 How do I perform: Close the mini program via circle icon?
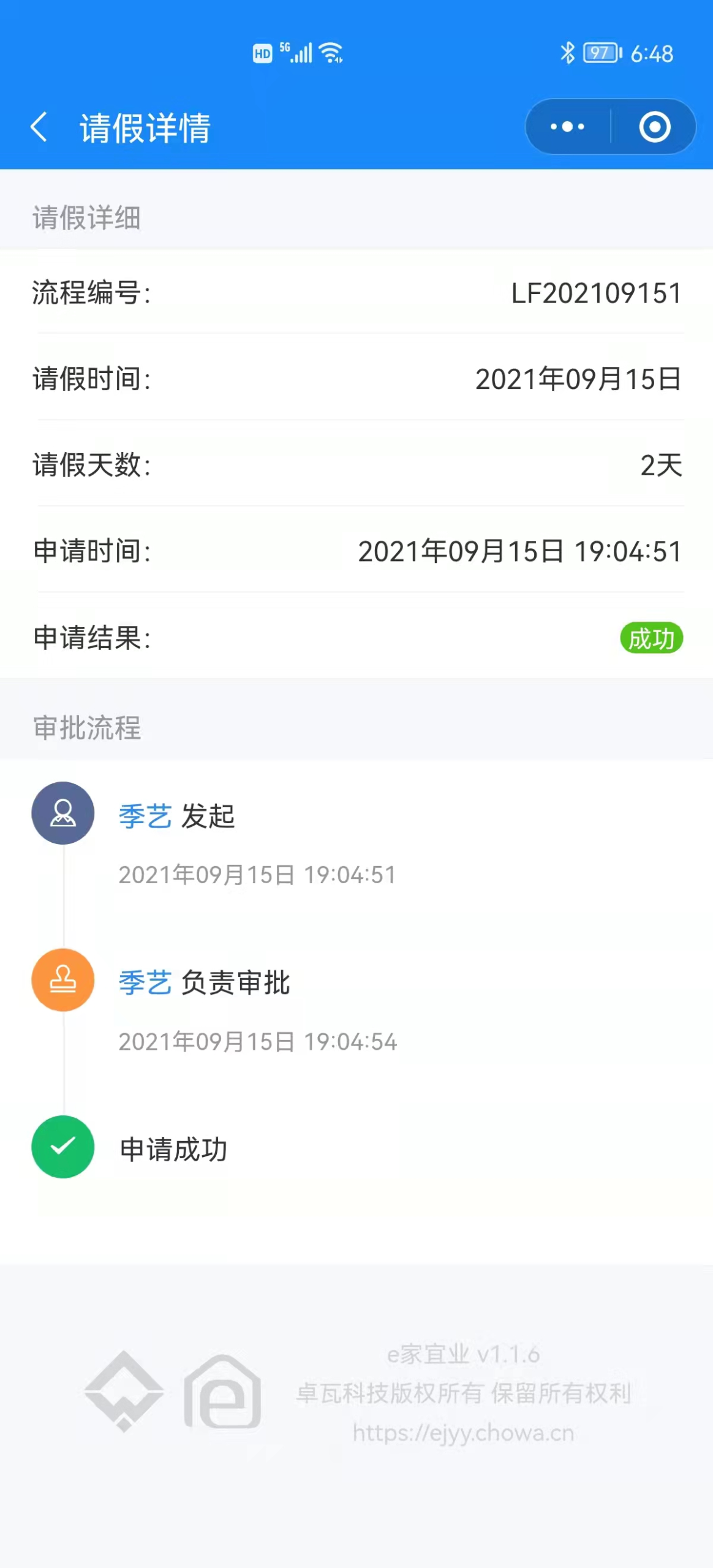[x=654, y=127]
